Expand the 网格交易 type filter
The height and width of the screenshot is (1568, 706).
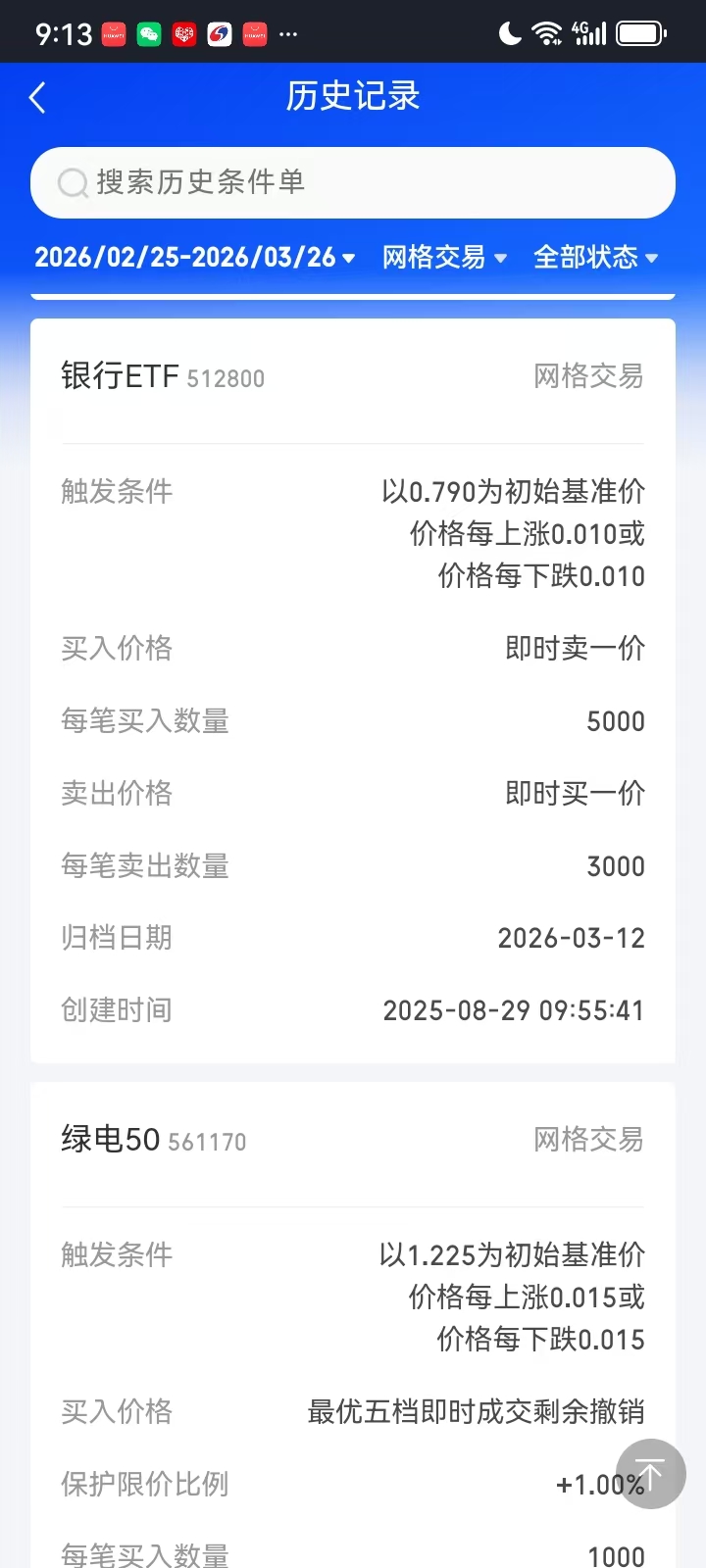(x=444, y=258)
